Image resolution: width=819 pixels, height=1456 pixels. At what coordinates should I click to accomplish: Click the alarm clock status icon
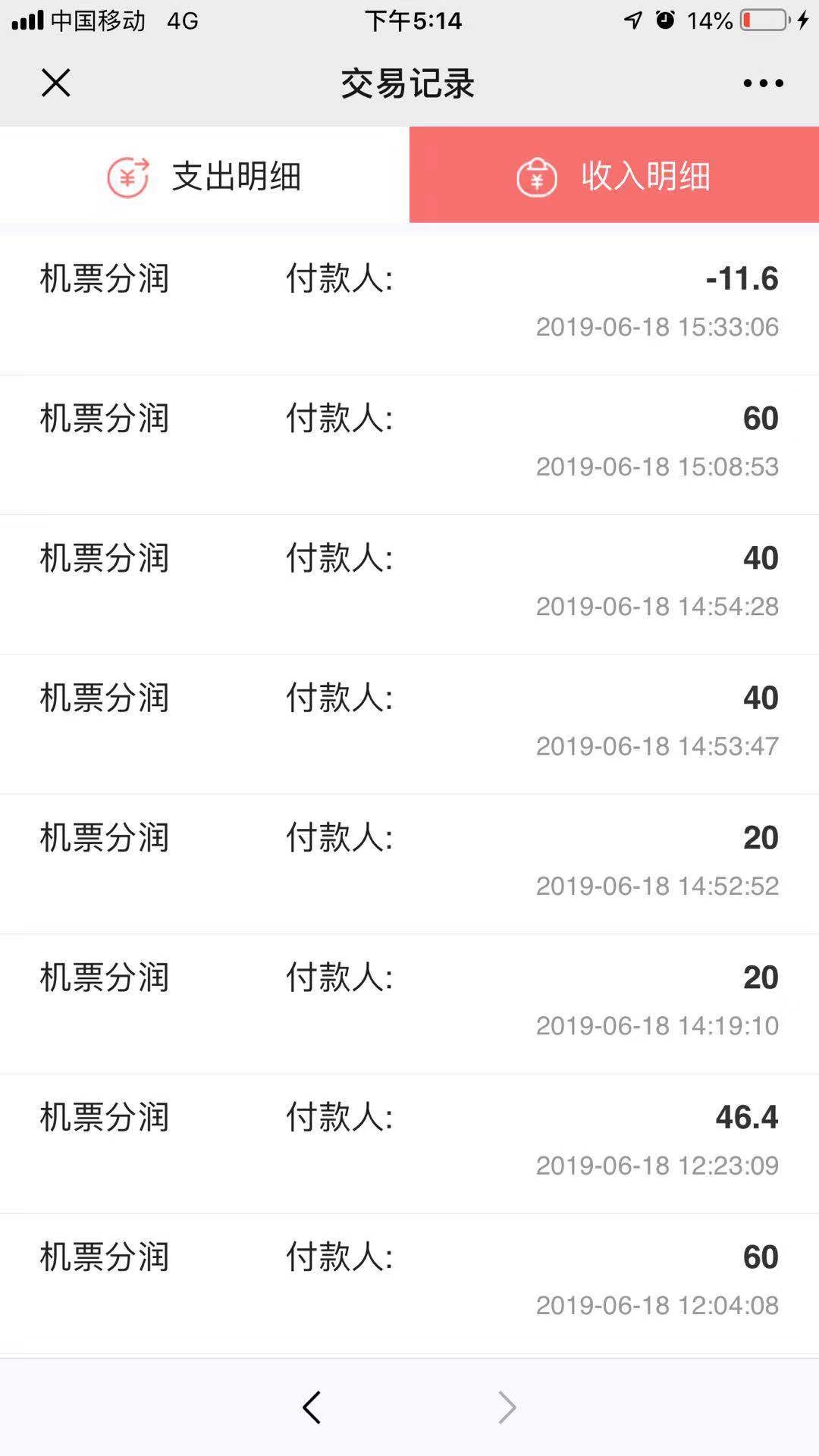[666, 20]
